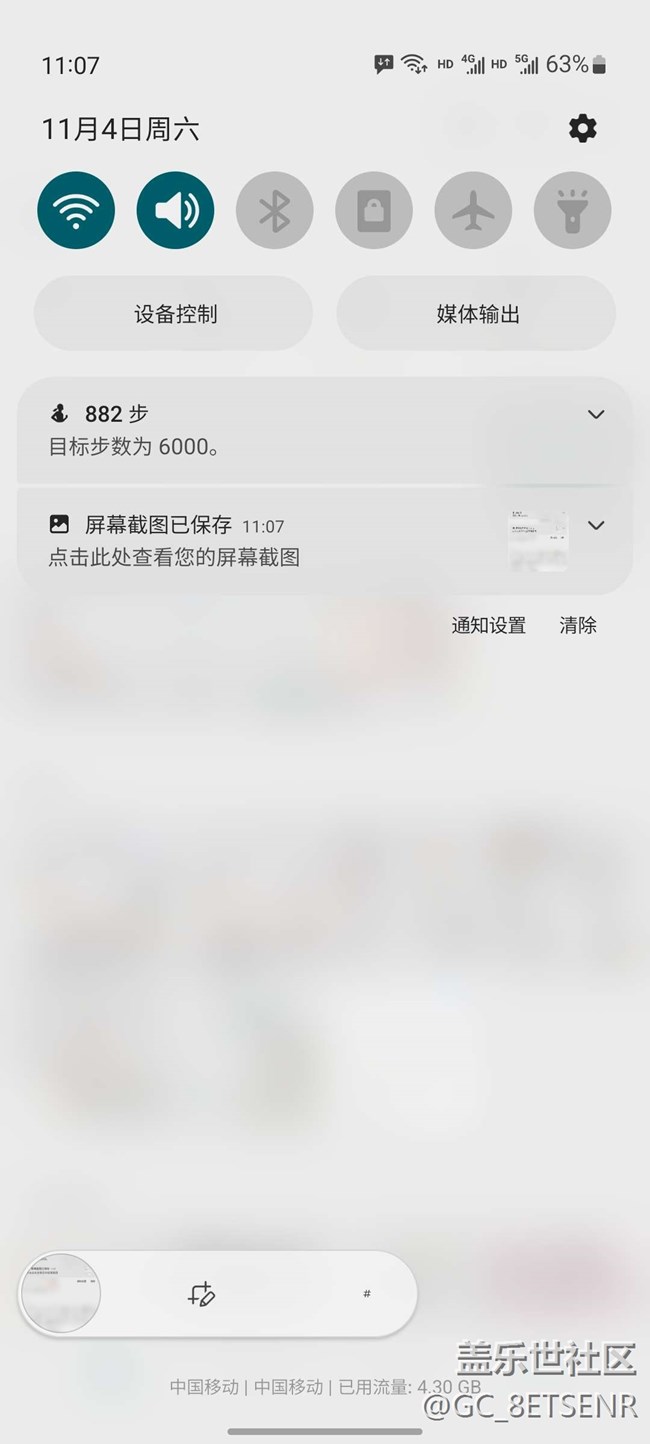The width and height of the screenshot is (650, 1444).
Task: Open the screenshot preview thumbnail in toolbar
Action: click(x=61, y=1293)
